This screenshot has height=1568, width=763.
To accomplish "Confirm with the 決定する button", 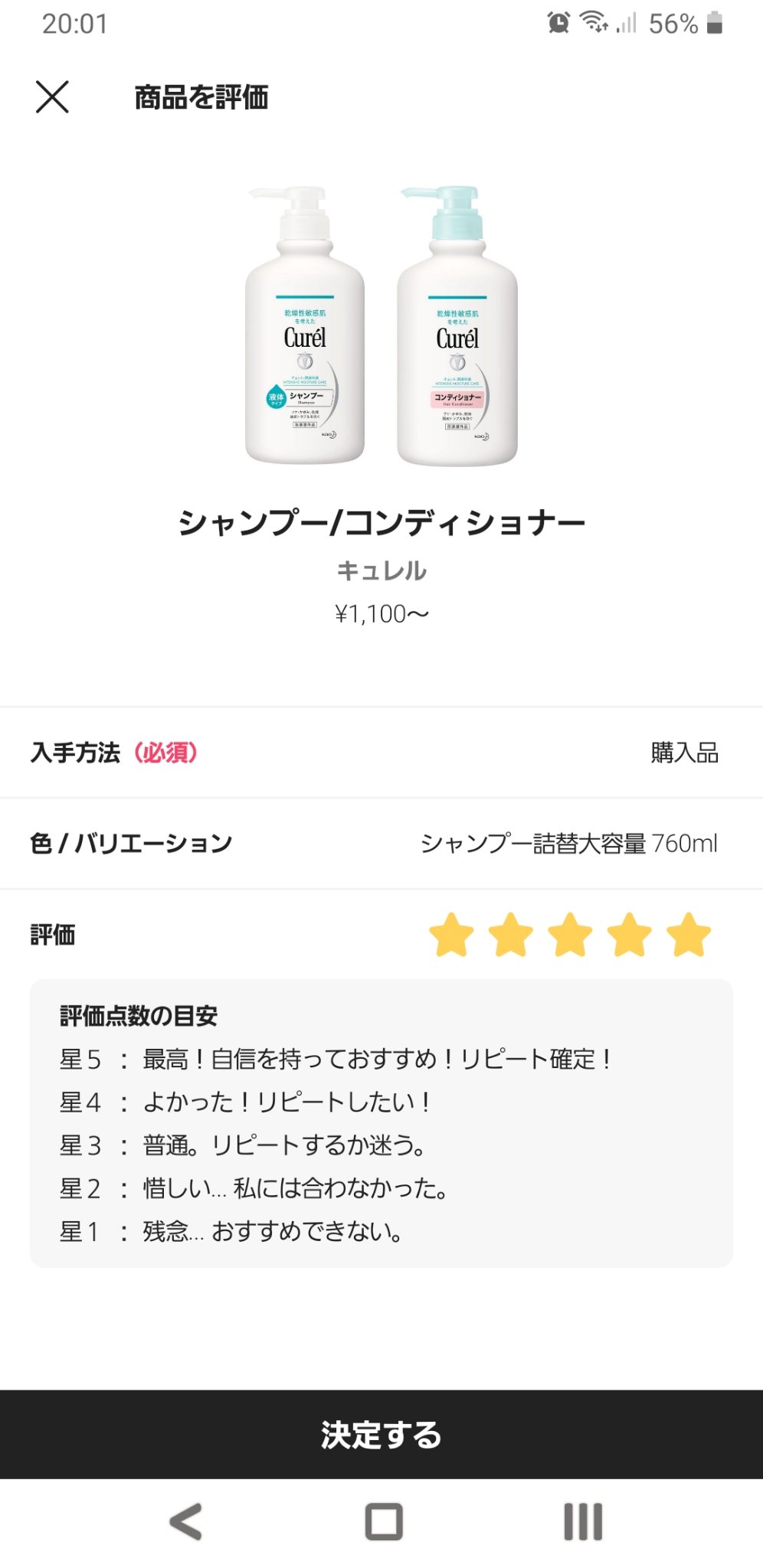I will pyautogui.click(x=381, y=1434).
